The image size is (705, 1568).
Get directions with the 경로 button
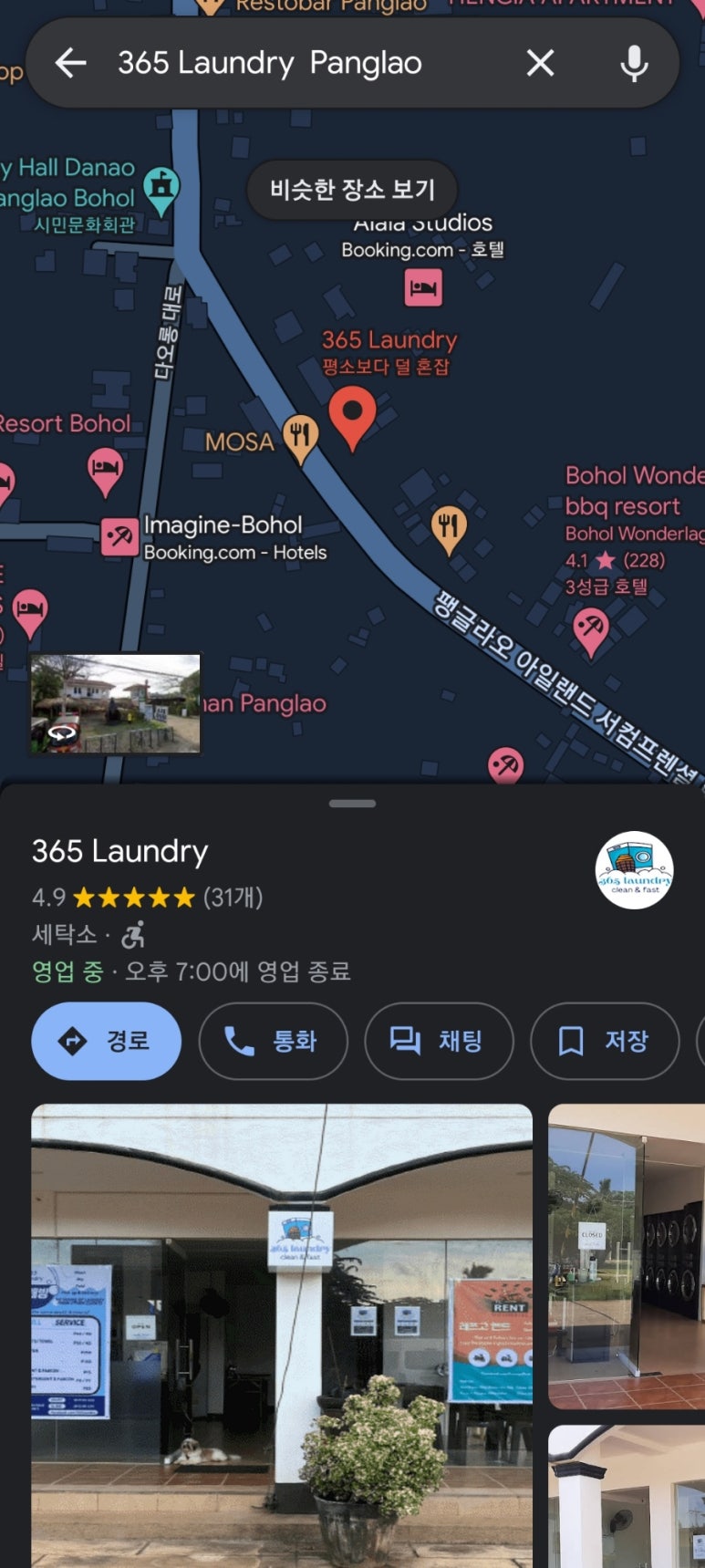coord(107,1041)
